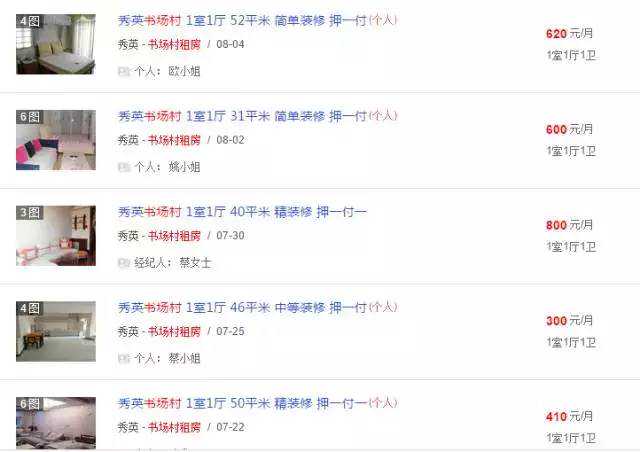Open the 52平米 书场村 rental listing

click(x=242, y=21)
